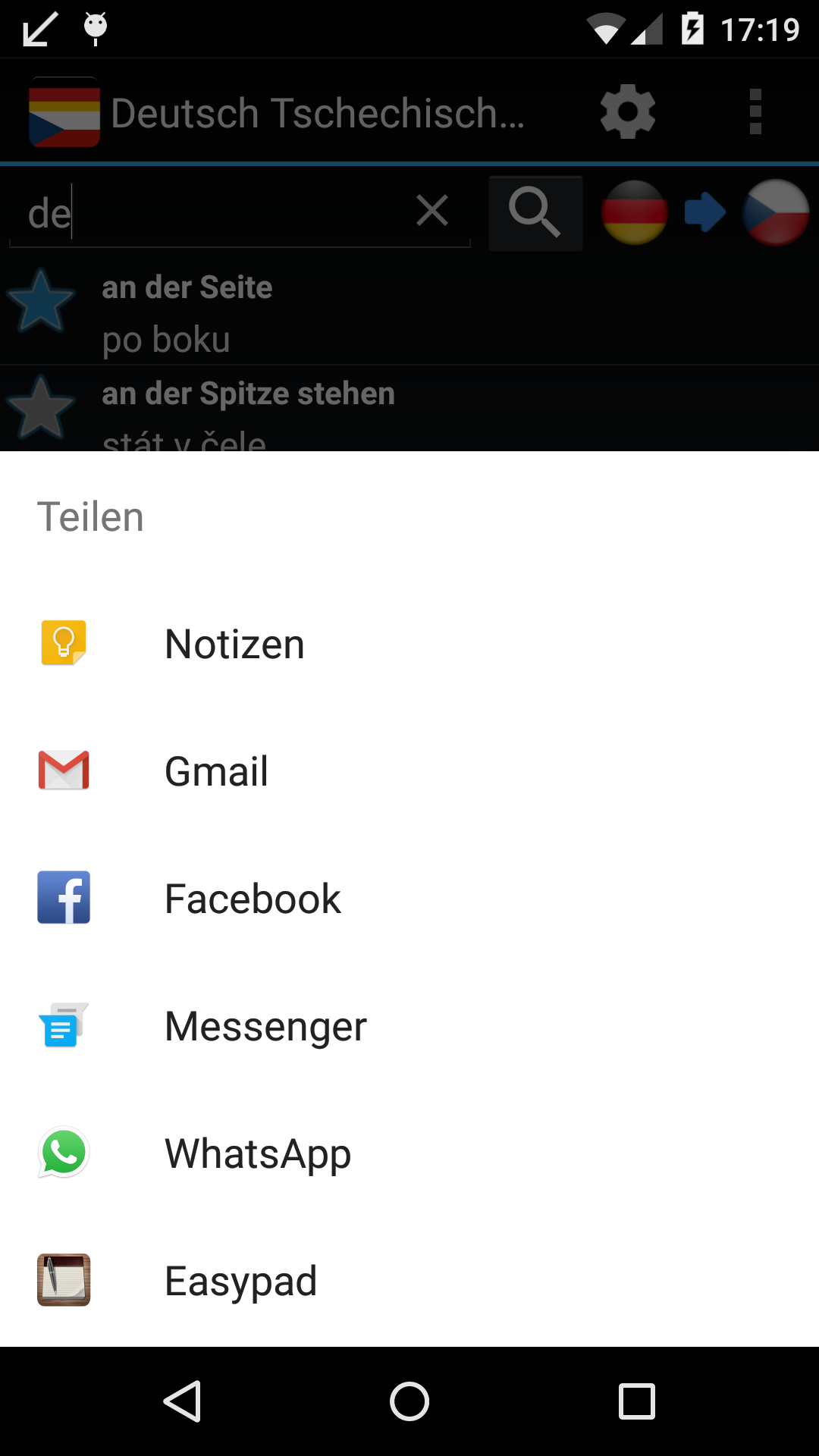Image resolution: width=819 pixels, height=1456 pixels.
Task: Open Easypad to share
Action: tap(240, 1281)
